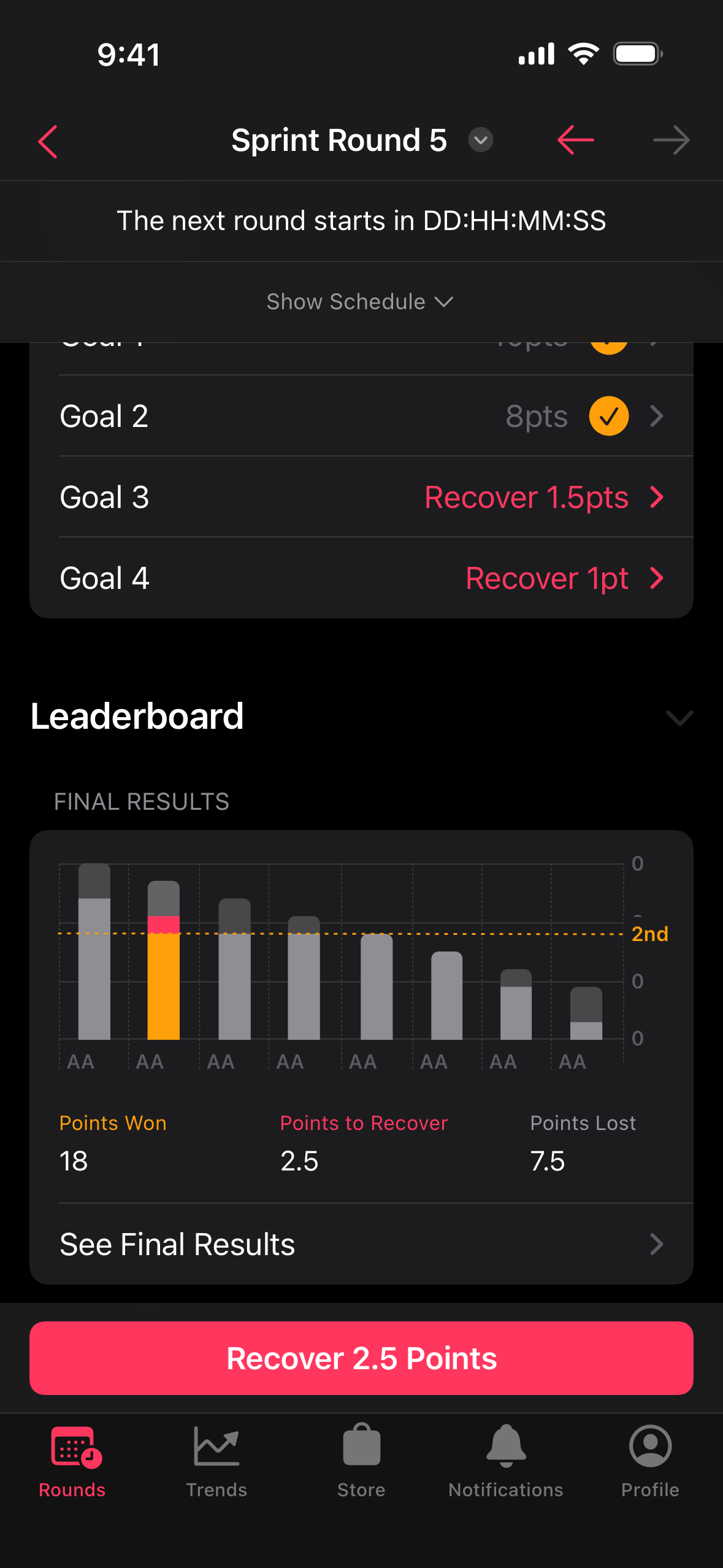Open See Final Results
This screenshot has height=1568, width=723.
[x=361, y=1244]
